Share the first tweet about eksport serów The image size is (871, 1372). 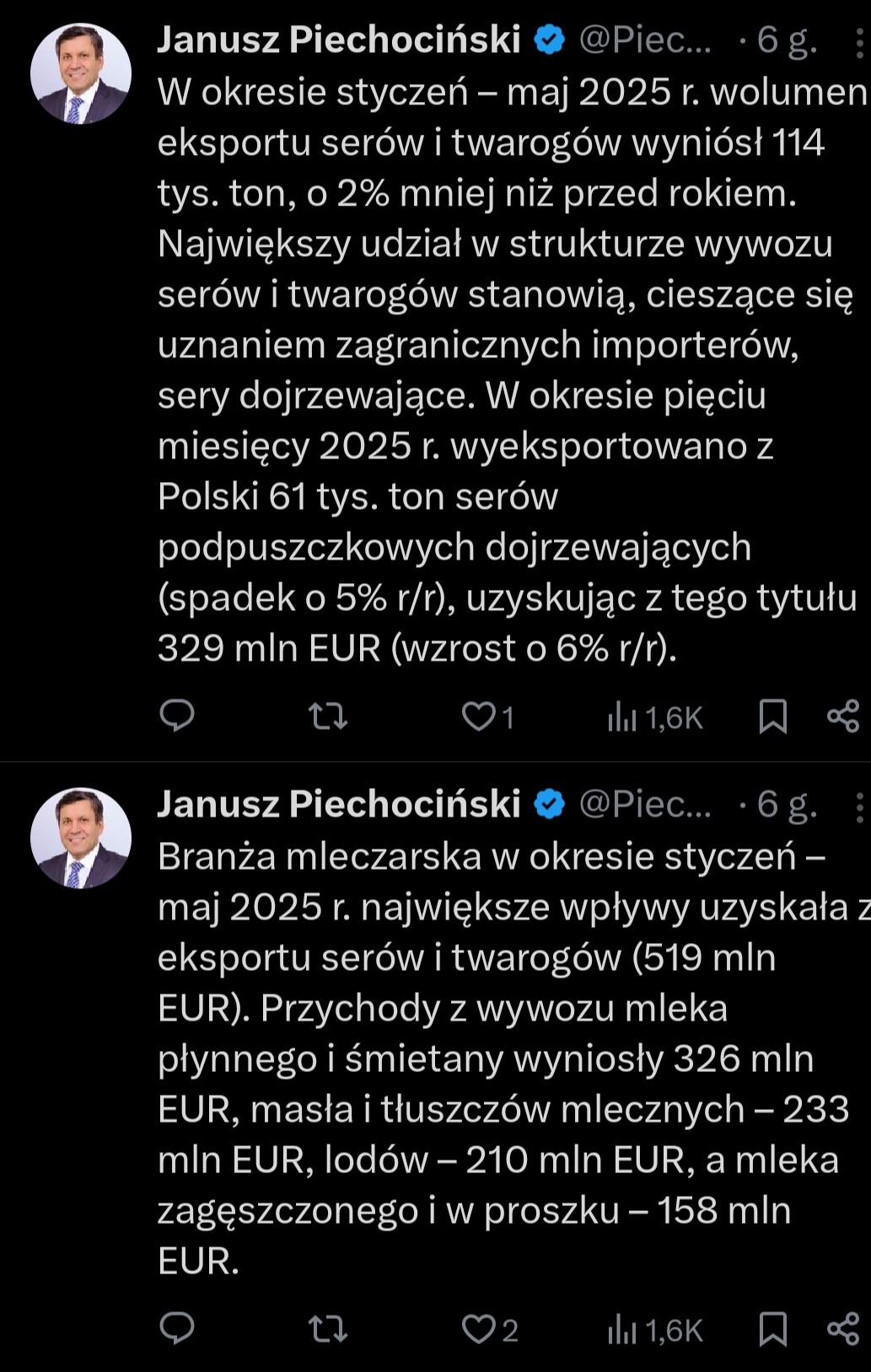coord(842,716)
